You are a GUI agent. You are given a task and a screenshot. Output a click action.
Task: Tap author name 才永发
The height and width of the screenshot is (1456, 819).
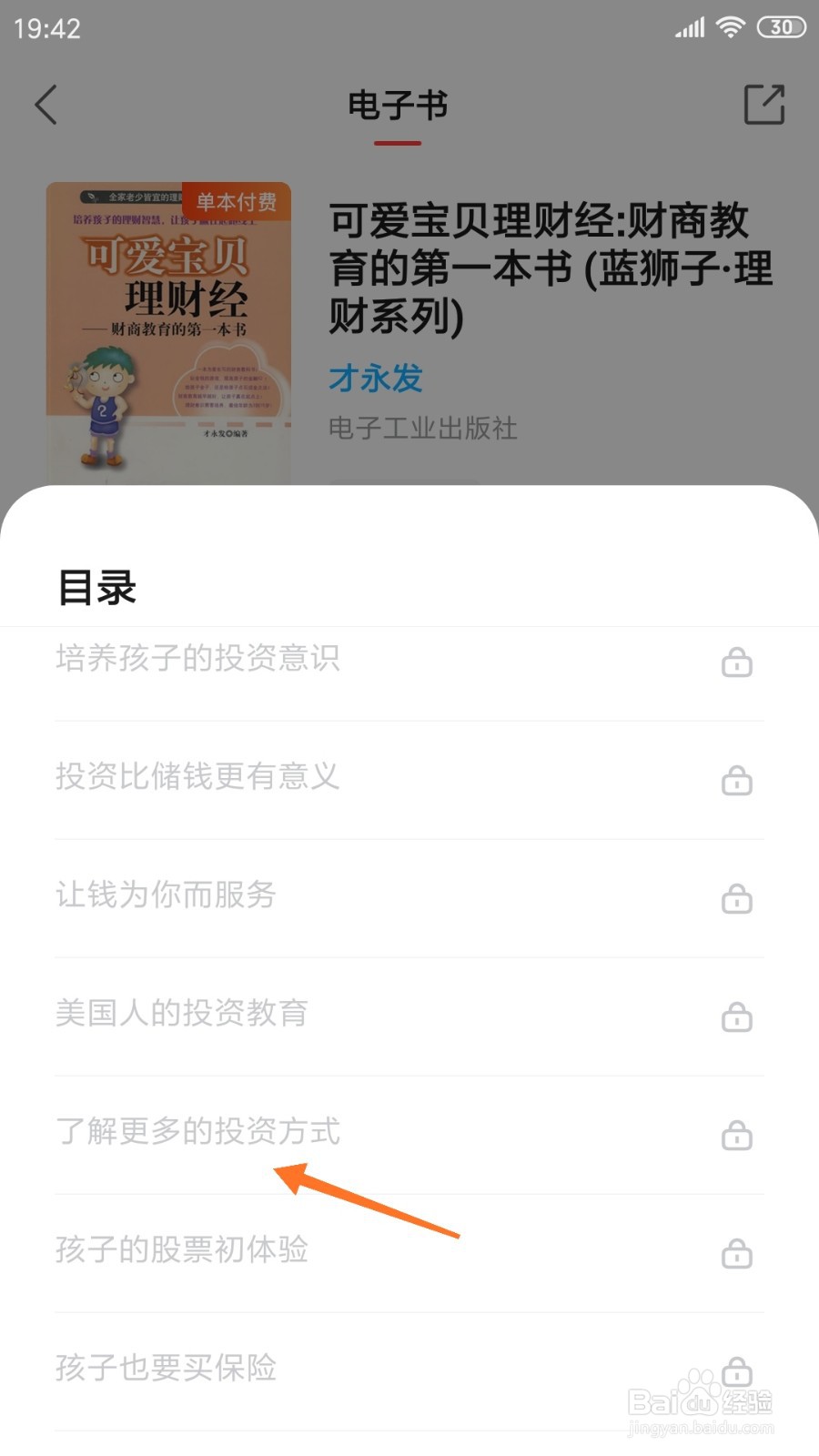click(x=376, y=378)
